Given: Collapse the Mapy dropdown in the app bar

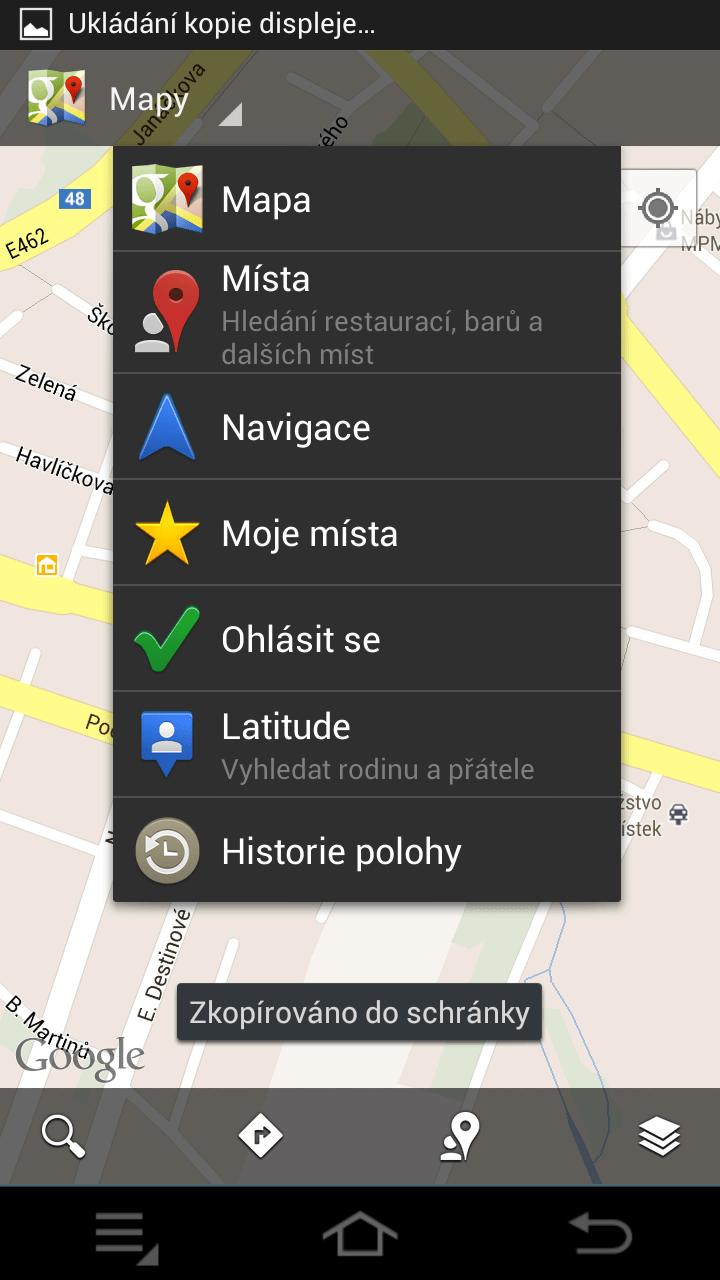Looking at the screenshot, I should (x=134, y=98).
